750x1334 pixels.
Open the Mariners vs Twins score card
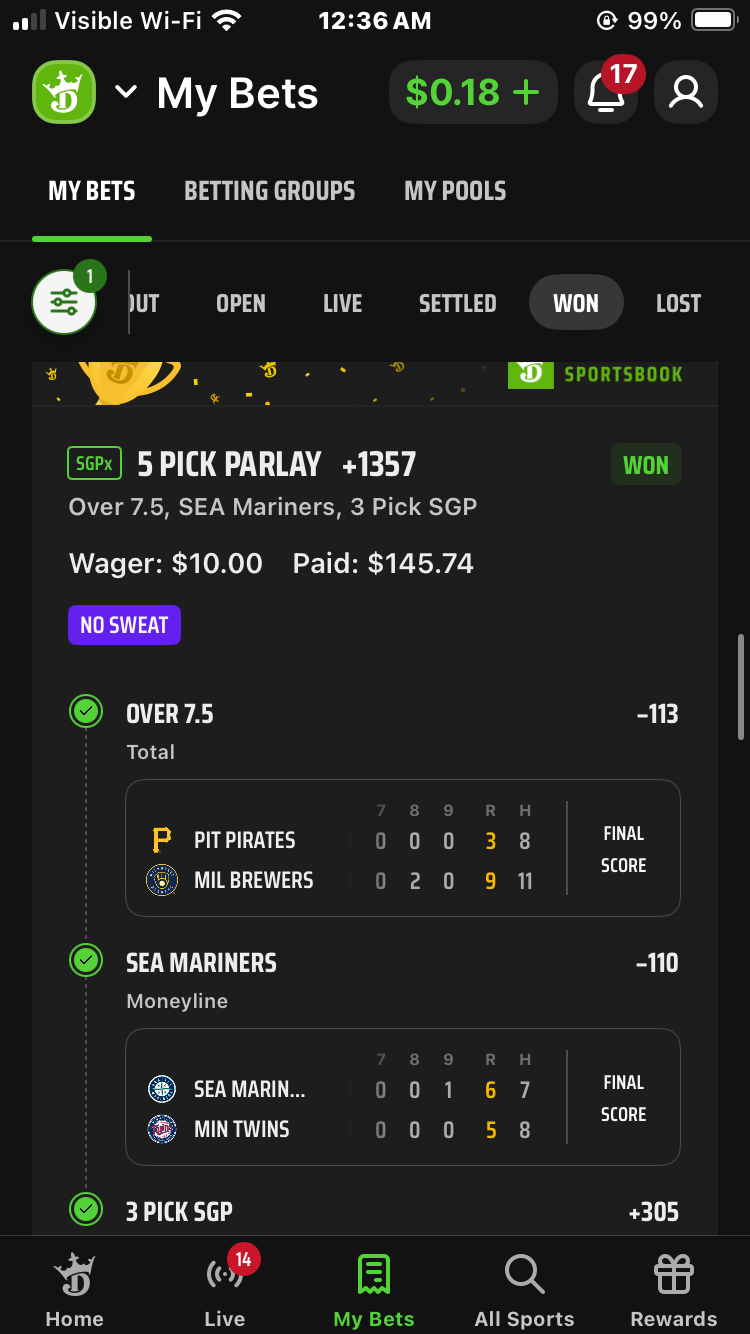coord(402,1097)
